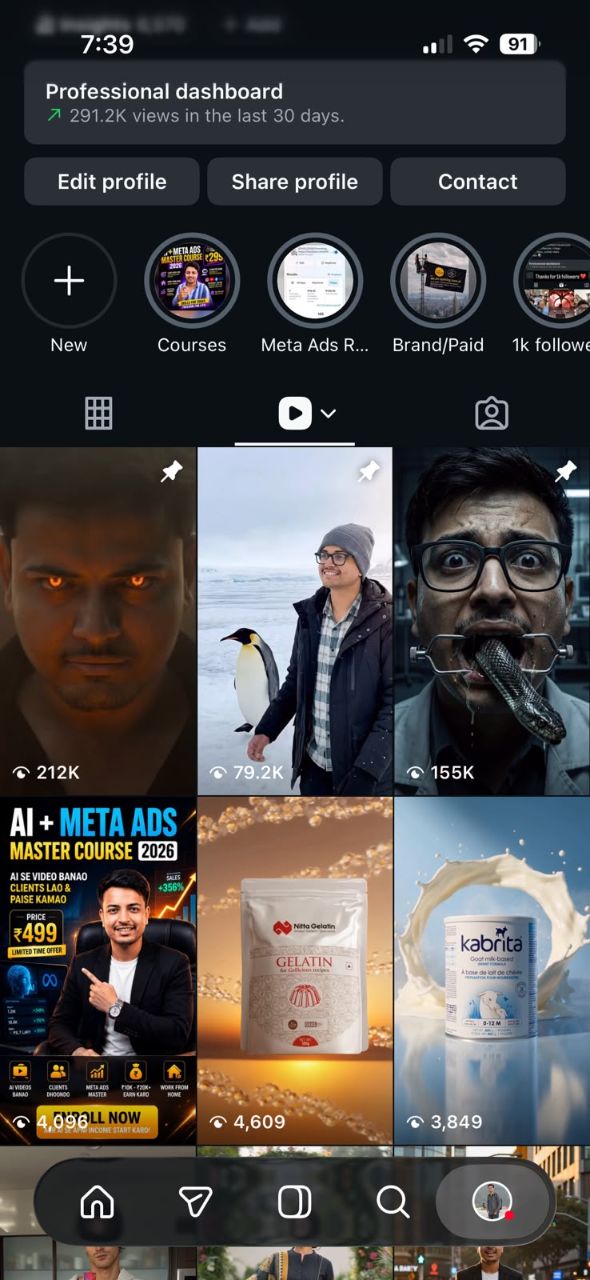Go to the Home feed

click(x=97, y=1201)
